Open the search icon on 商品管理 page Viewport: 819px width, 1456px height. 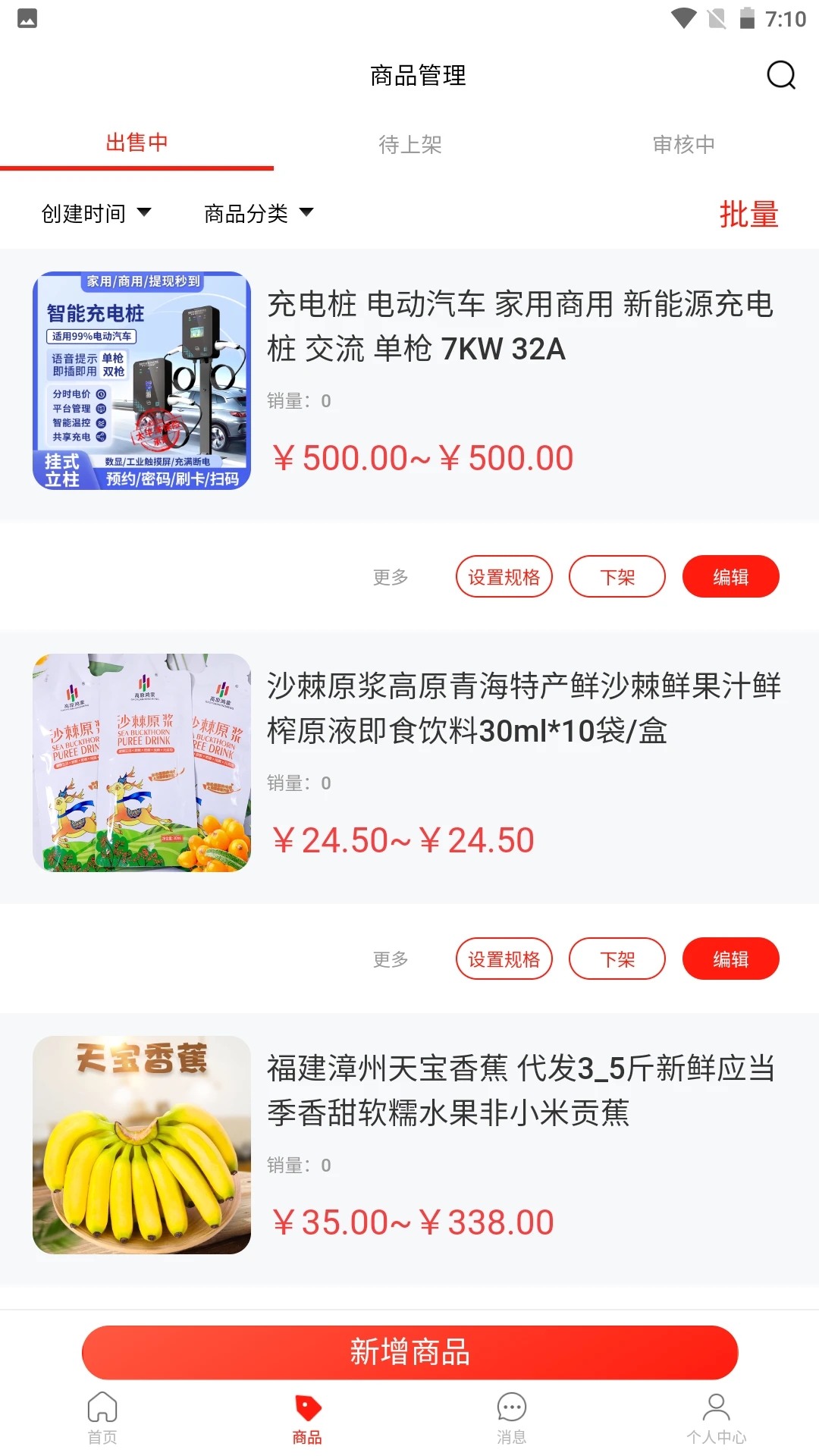pos(780,75)
